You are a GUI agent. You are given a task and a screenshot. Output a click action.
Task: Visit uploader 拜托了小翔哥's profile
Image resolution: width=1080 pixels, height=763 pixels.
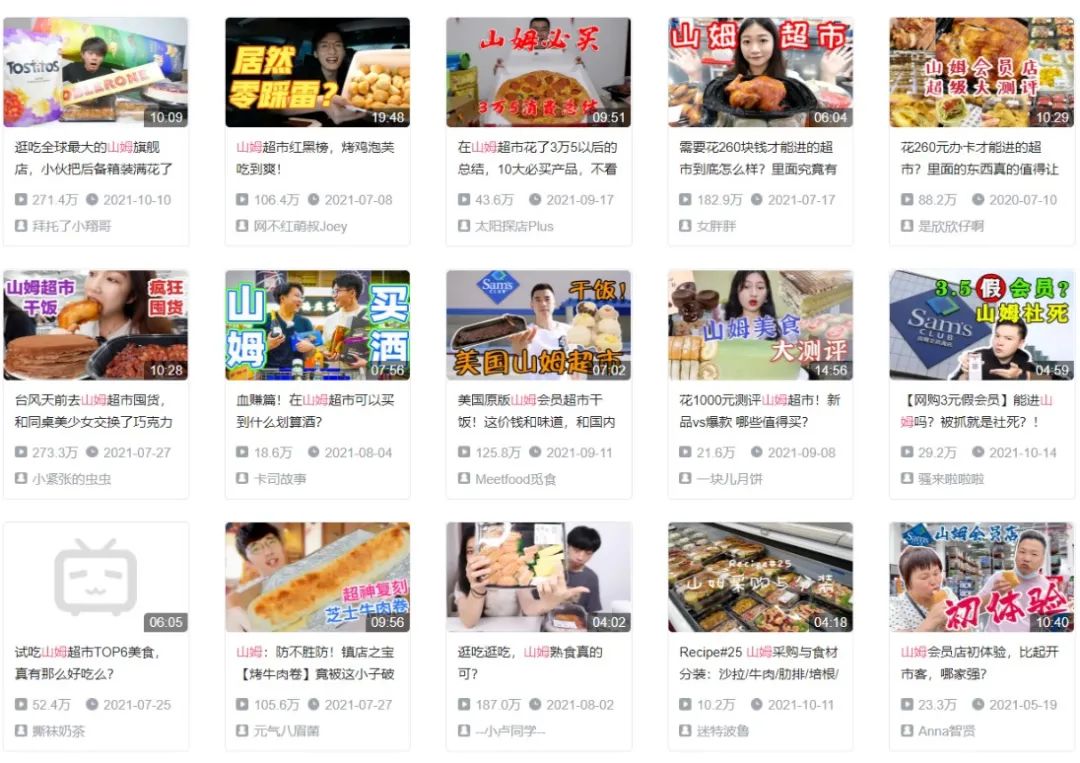point(71,226)
